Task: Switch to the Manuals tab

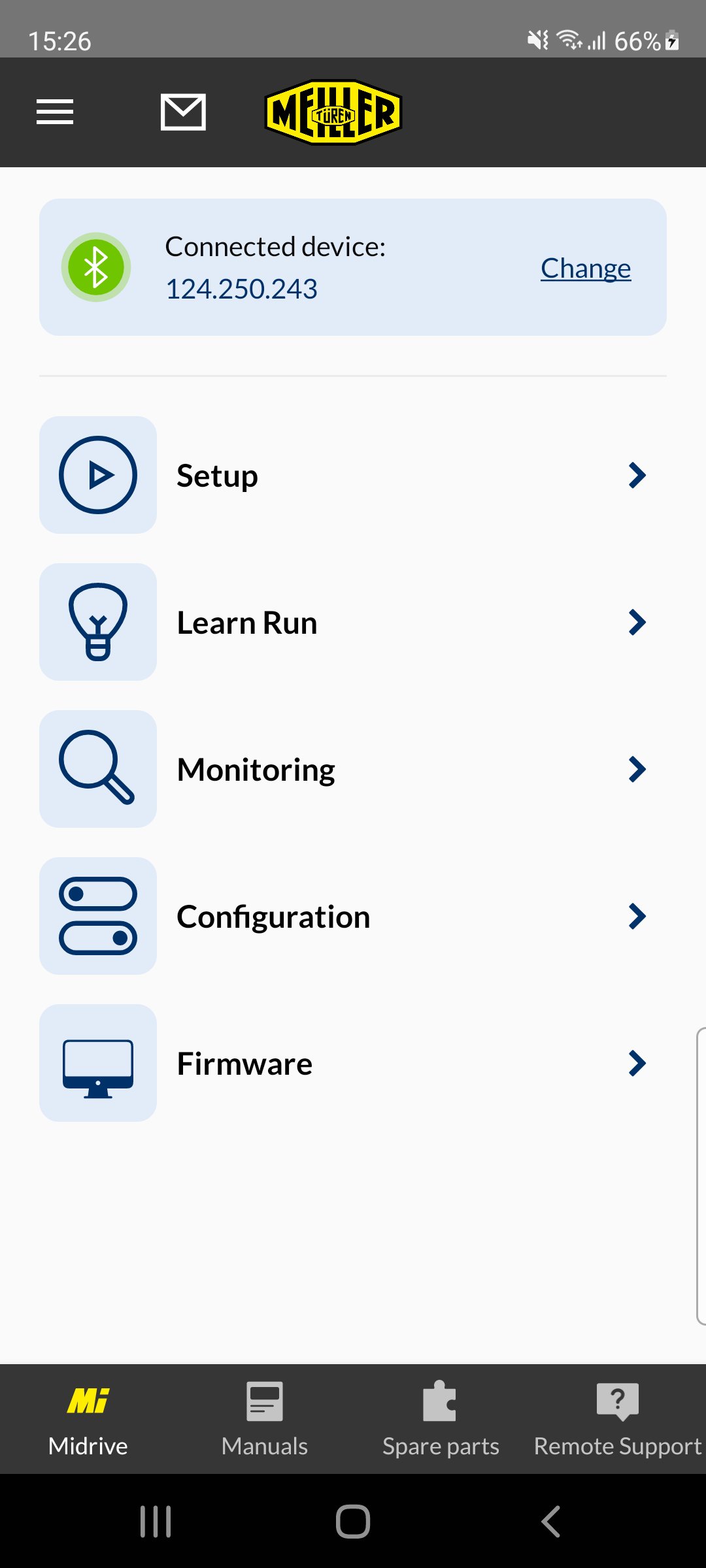Action: click(x=265, y=1419)
